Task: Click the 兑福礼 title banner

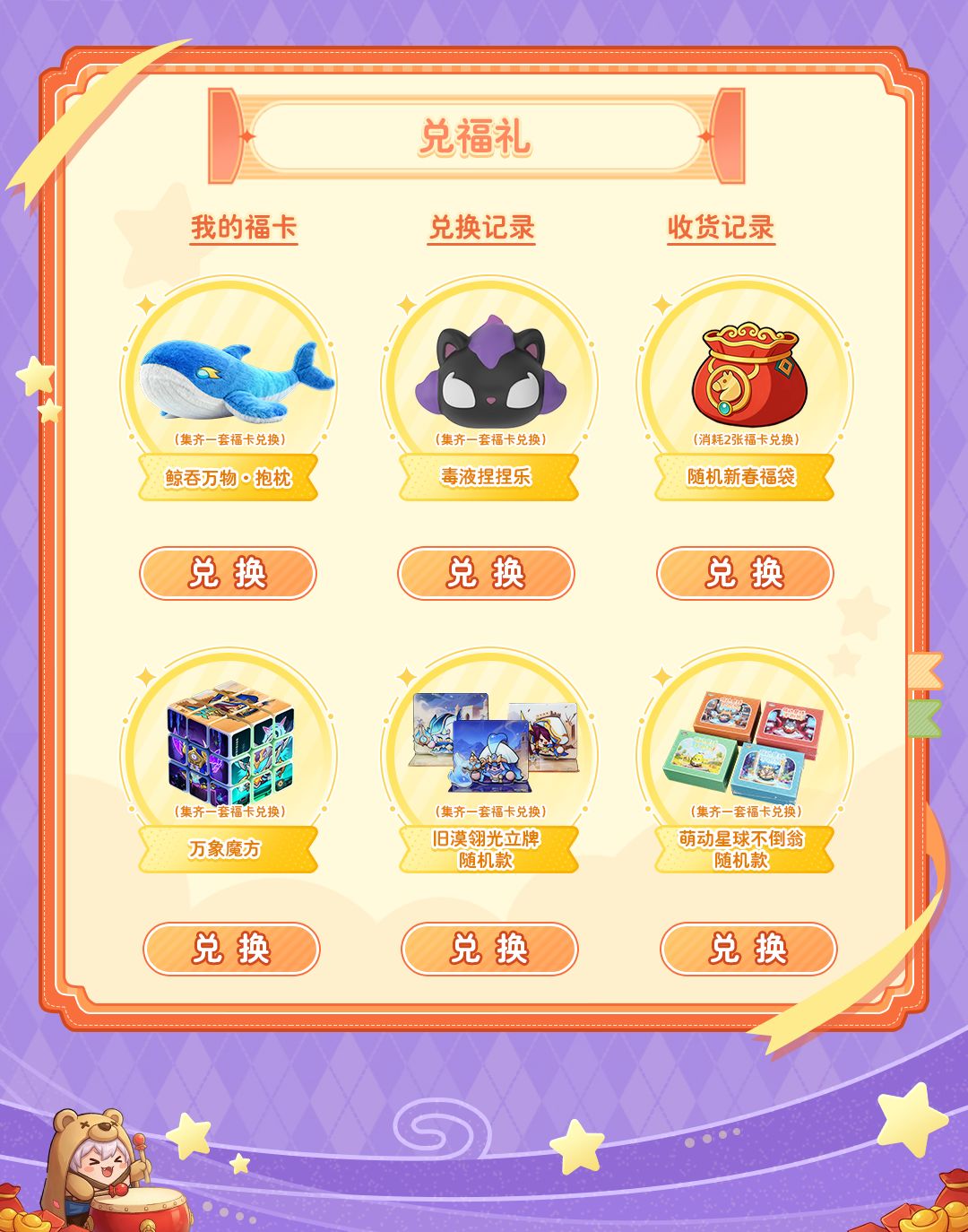Action: click(x=484, y=134)
